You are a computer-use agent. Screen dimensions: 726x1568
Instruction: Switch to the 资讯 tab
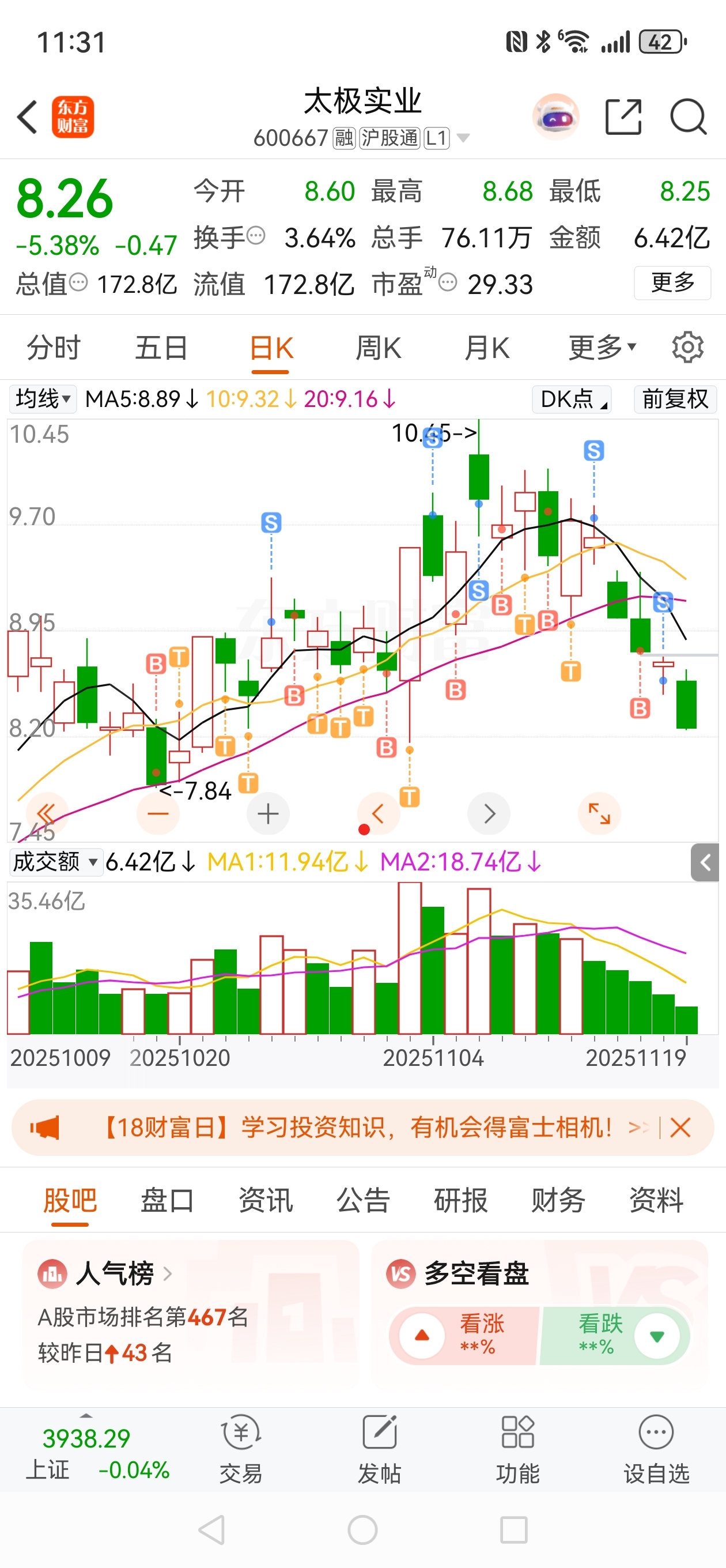click(265, 1200)
